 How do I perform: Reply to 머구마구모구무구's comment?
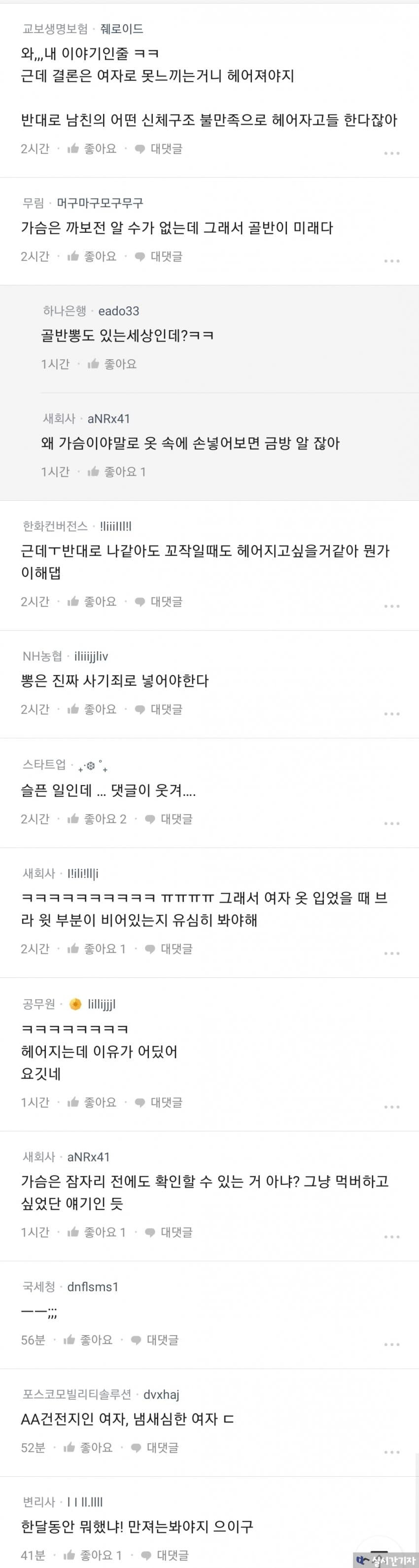tap(158, 256)
